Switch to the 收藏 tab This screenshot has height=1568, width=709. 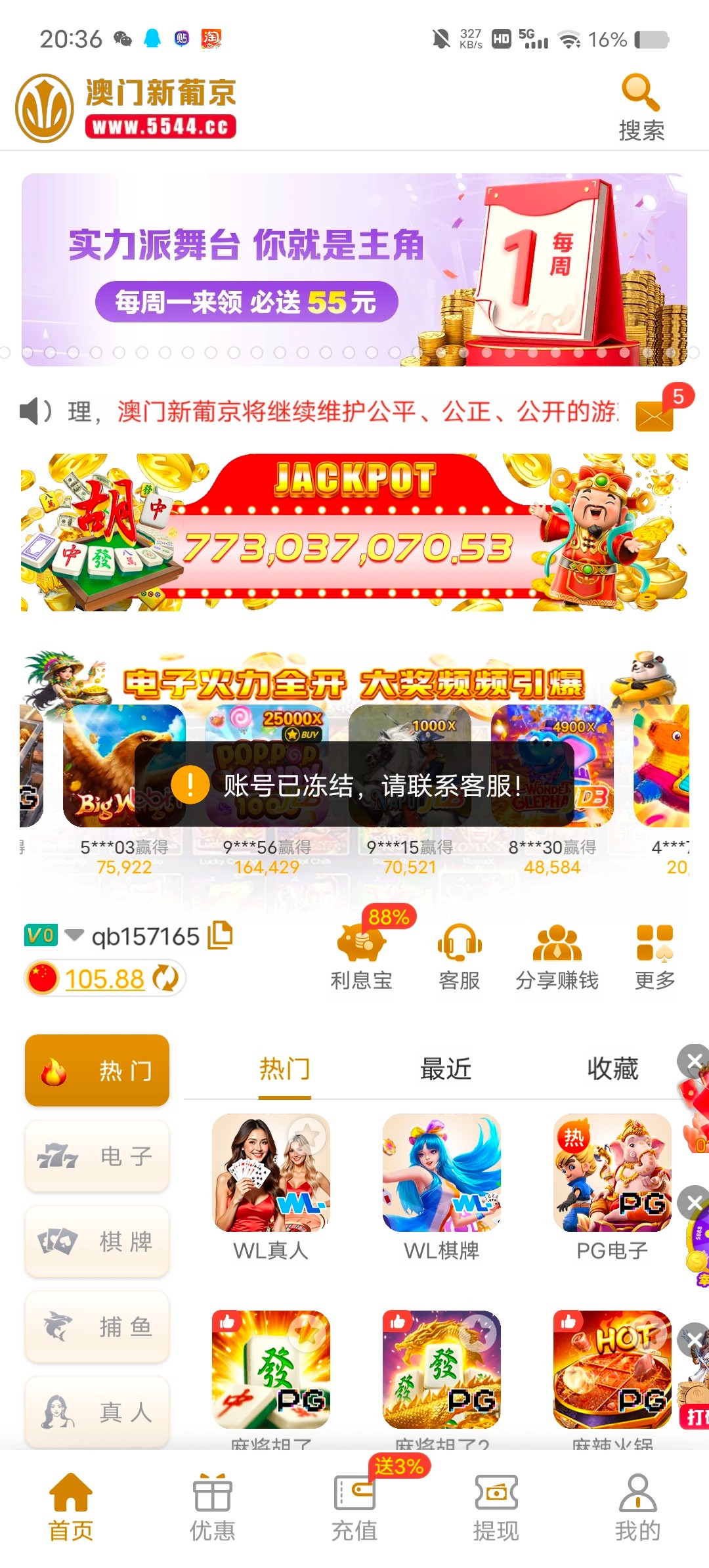612,1069
